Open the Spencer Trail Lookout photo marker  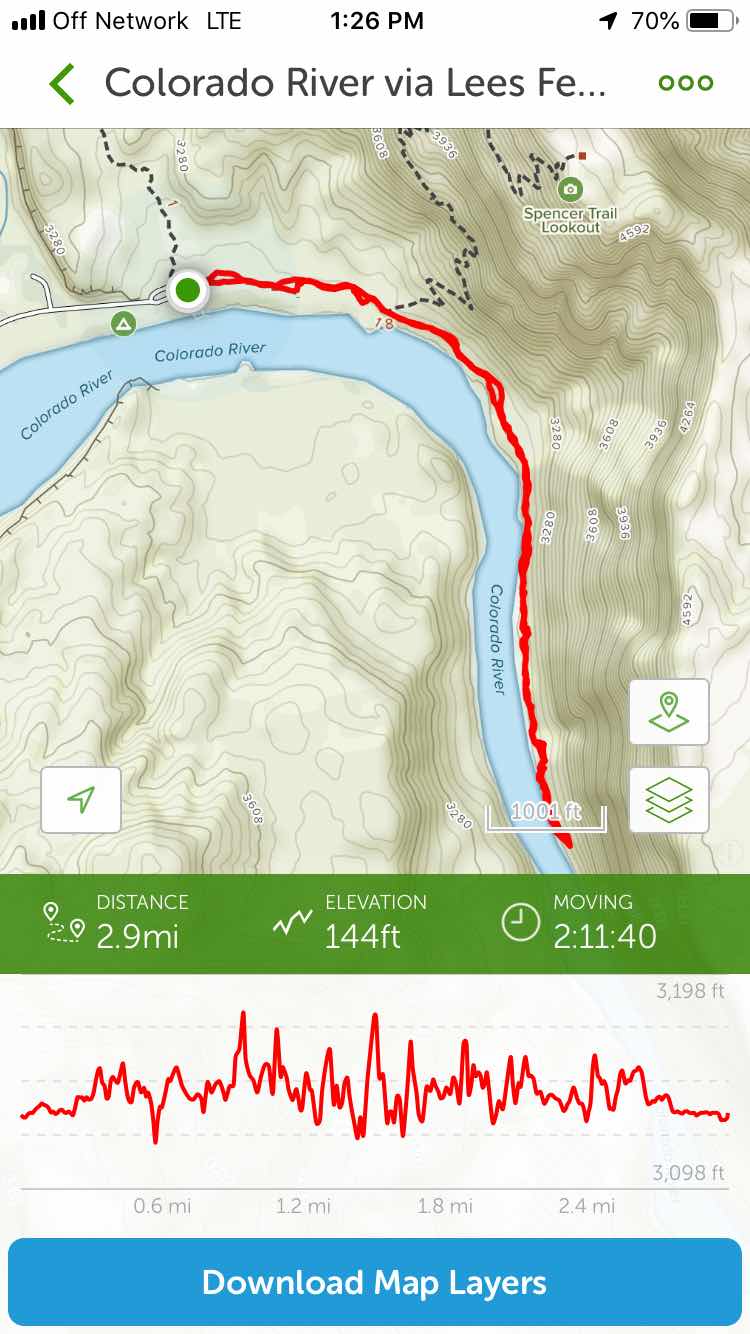point(570,188)
